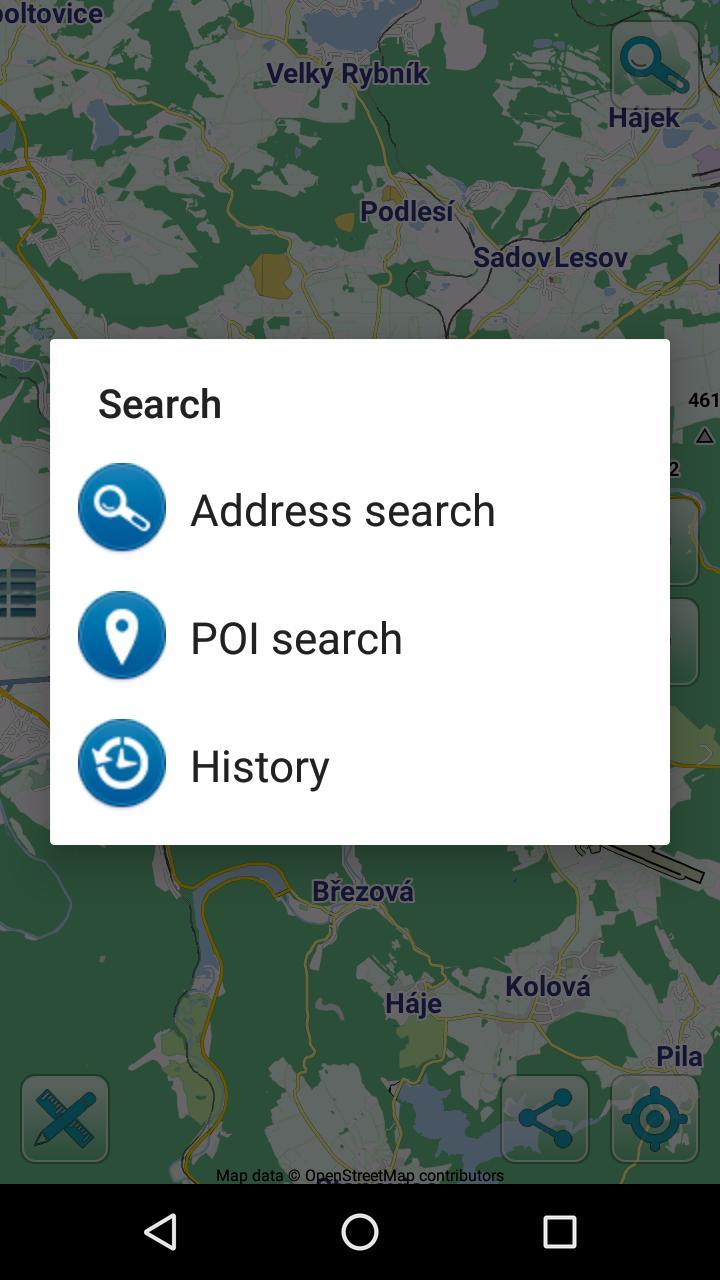The width and height of the screenshot is (720, 1280).
Task: Tap the elevation triangle marker near 461
Action: [x=705, y=435]
